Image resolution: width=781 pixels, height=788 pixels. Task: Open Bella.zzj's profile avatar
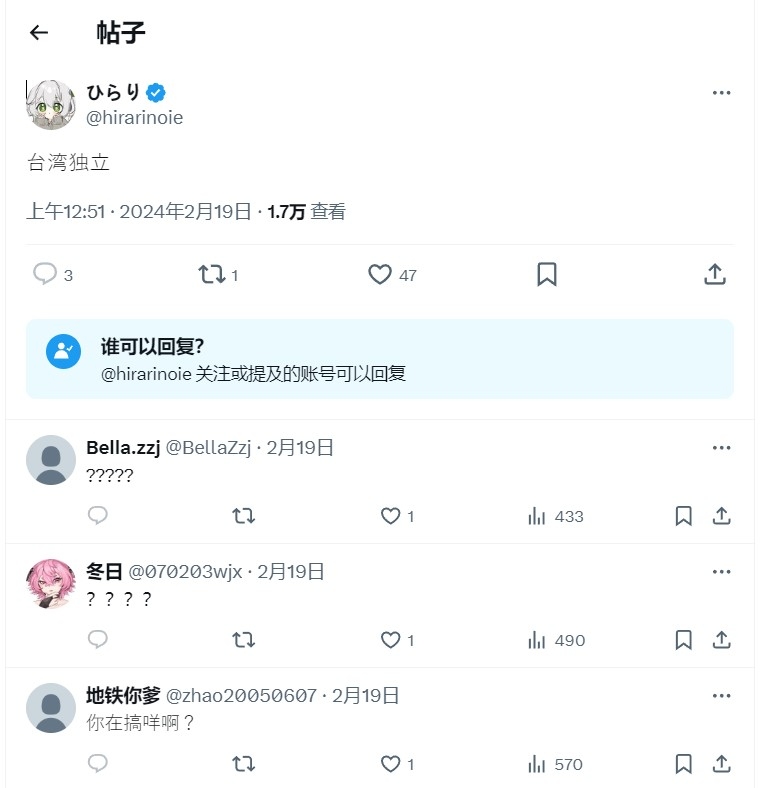click(x=50, y=460)
